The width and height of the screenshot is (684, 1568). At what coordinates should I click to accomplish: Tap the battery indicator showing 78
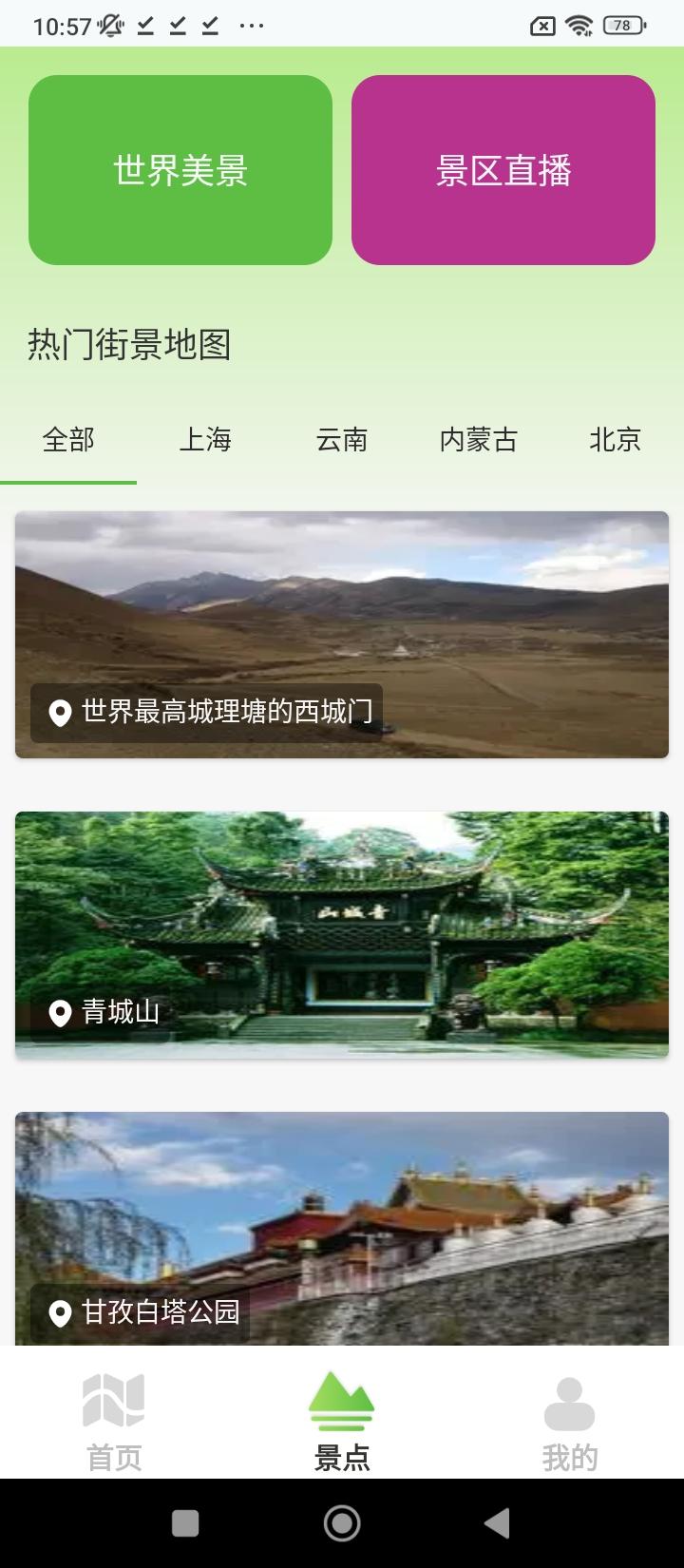pyautogui.click(x=637, y=25)
